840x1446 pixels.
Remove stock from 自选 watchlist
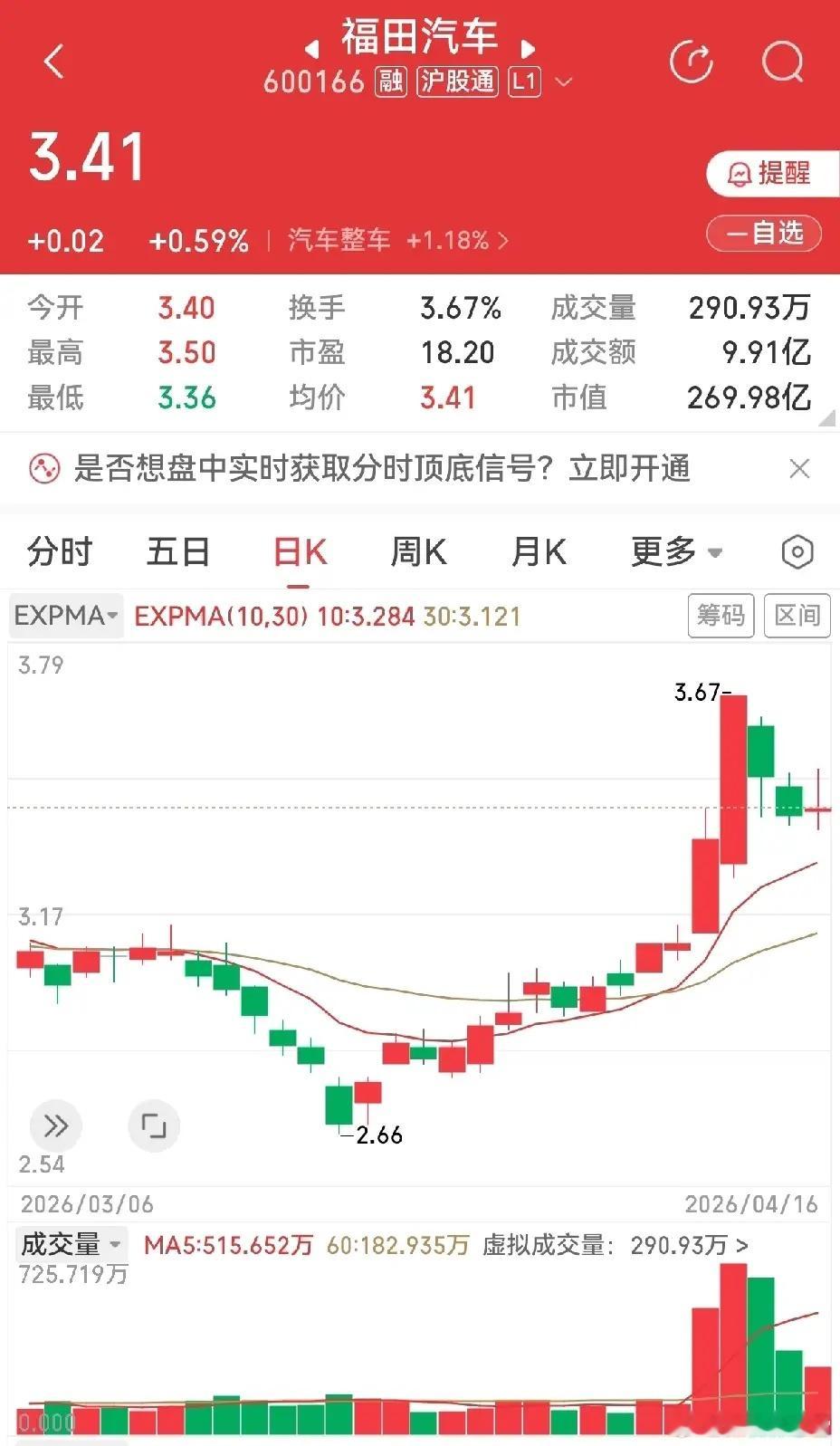pyautogui.click(x=764, y=234)
